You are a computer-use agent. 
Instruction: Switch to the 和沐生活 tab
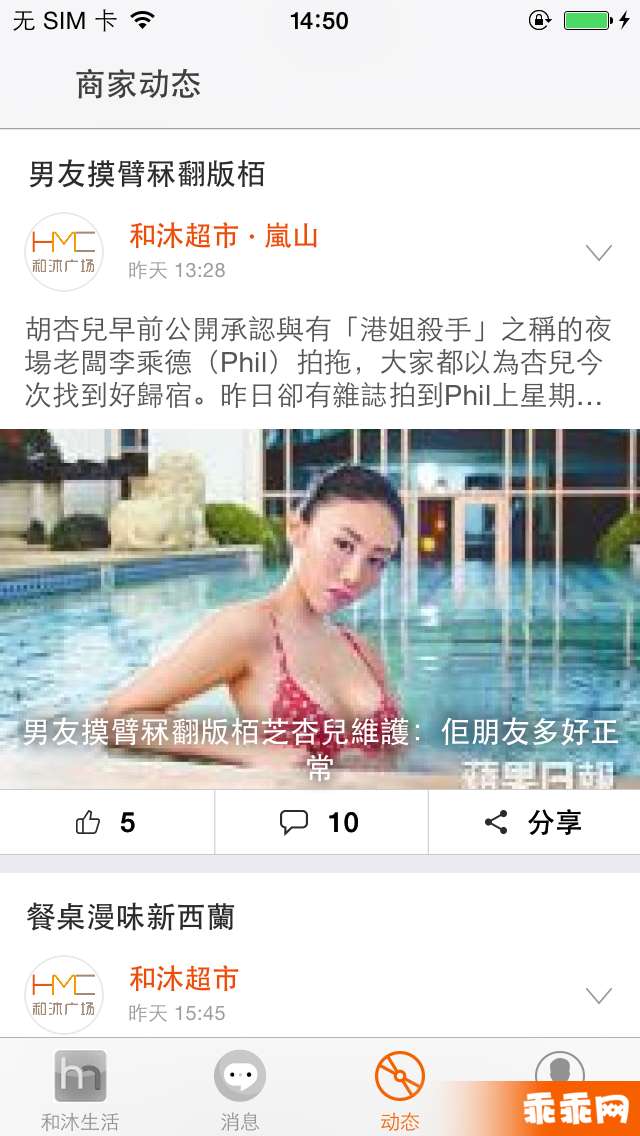point(80,1090)
